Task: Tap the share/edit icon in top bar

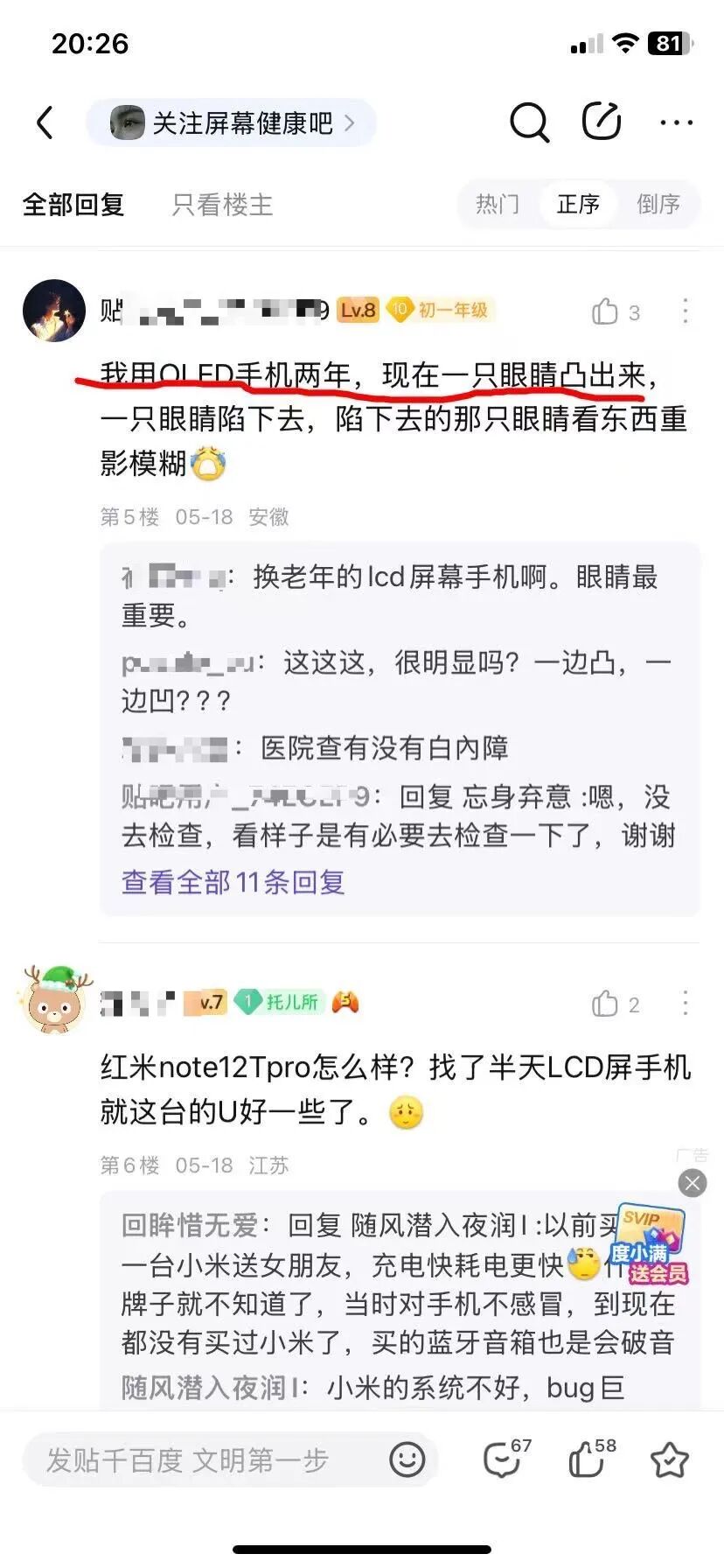Action: tap(602, 122)
